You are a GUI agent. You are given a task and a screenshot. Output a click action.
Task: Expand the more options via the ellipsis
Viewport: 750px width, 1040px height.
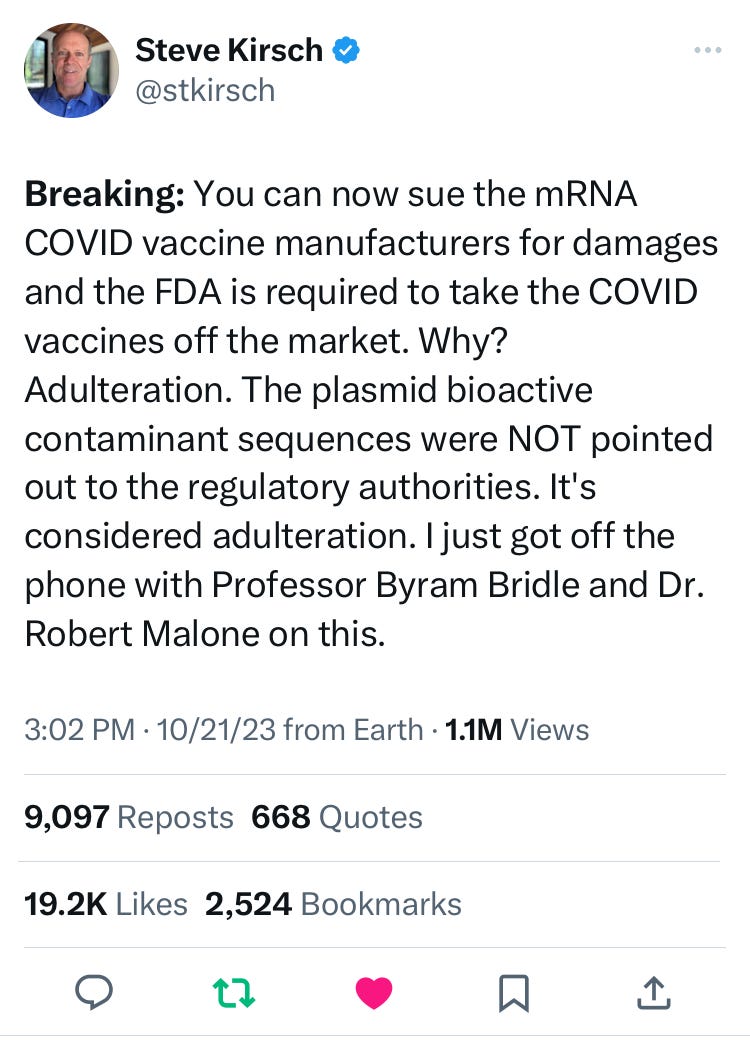click(708, 48)
